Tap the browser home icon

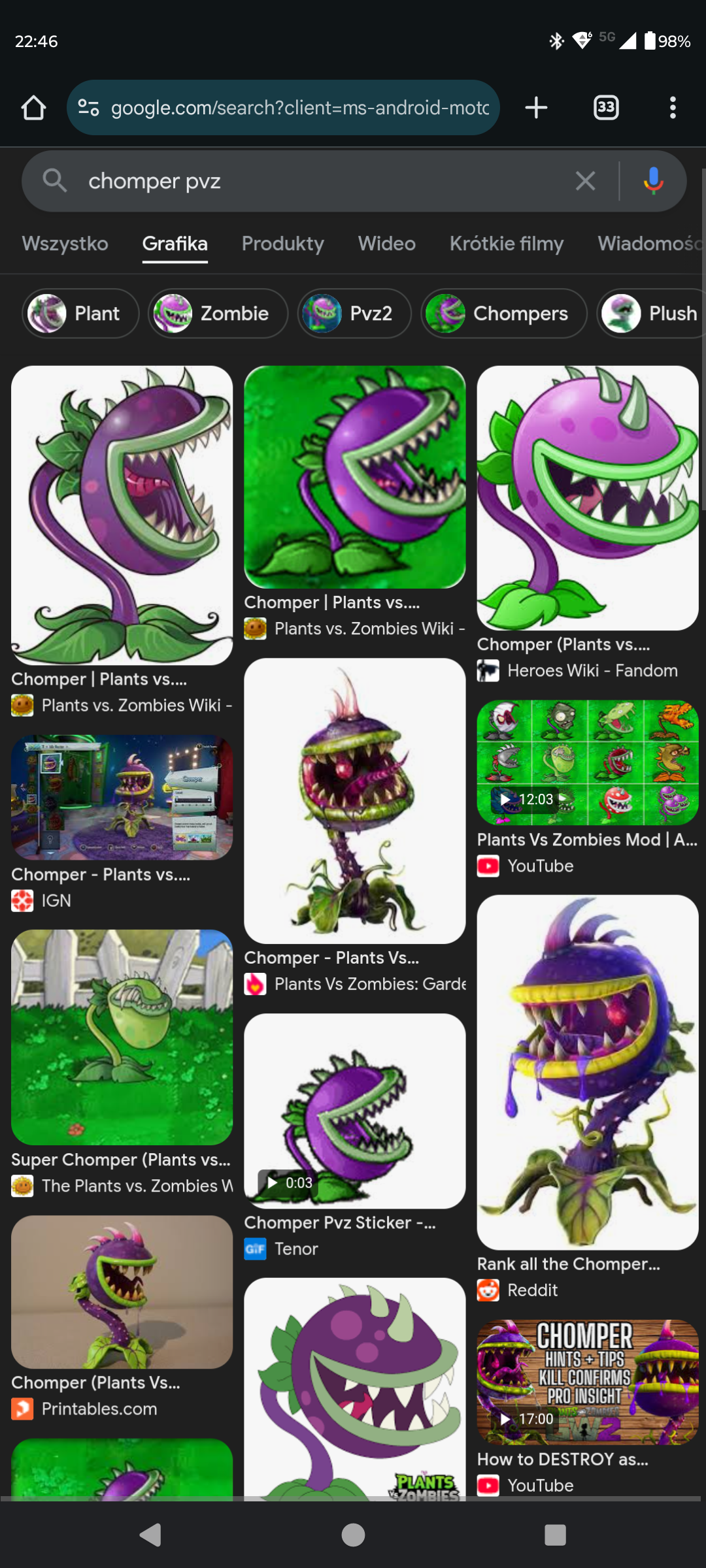33,108
